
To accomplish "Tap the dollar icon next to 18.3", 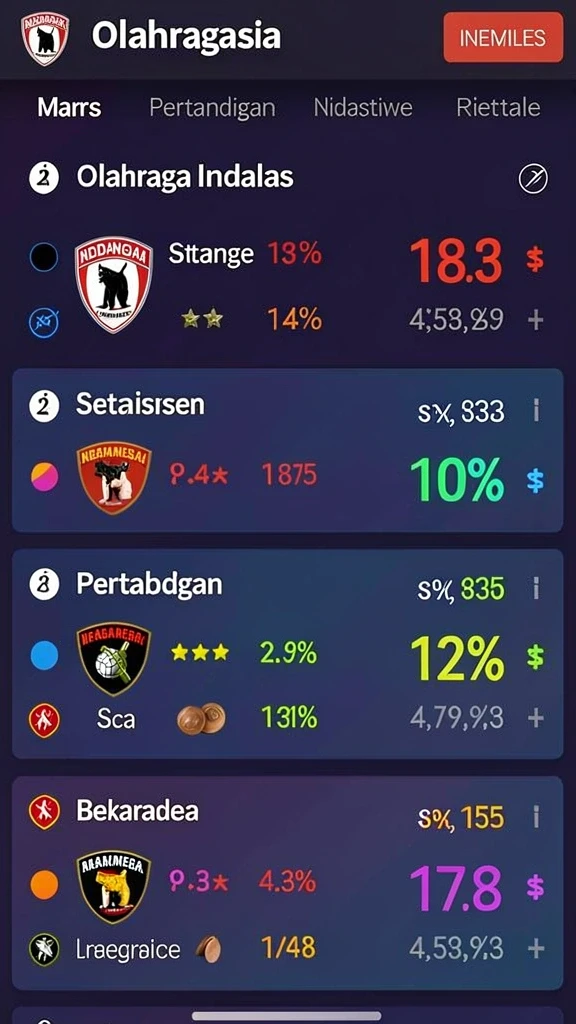I will (x=534, y=260).
